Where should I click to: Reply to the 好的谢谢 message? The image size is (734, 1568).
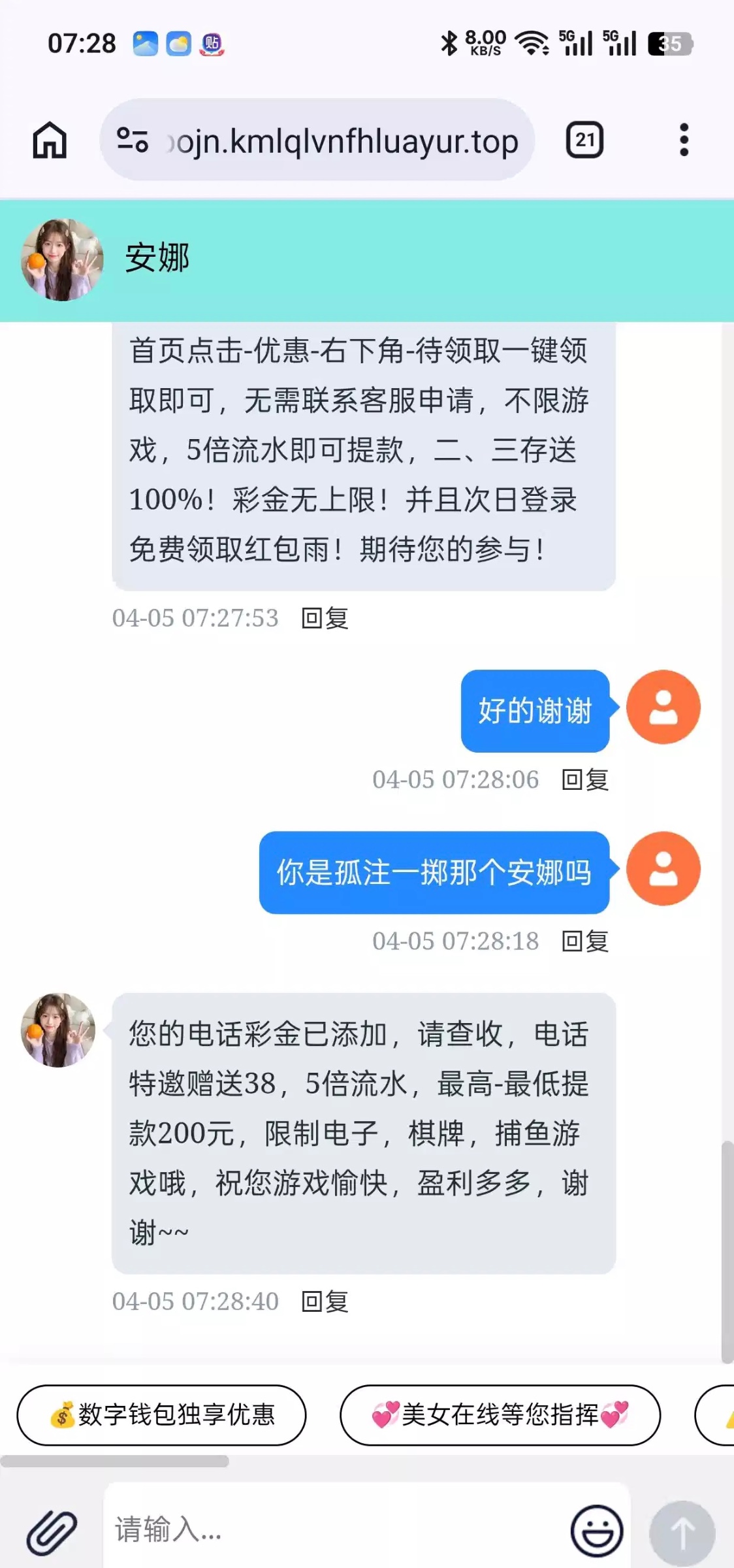point(585,779)
